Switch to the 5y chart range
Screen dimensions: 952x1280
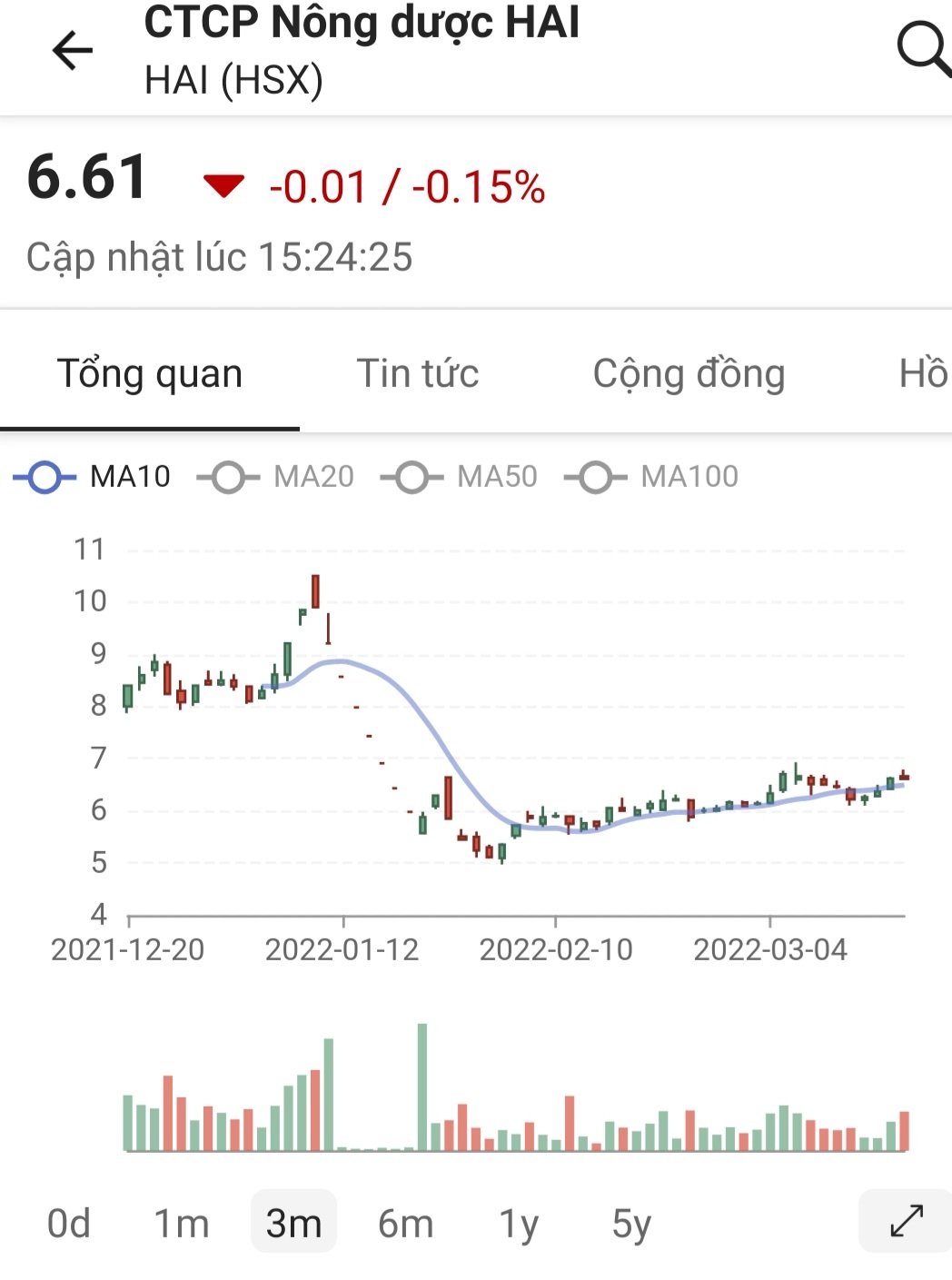tap(631, 1223)
